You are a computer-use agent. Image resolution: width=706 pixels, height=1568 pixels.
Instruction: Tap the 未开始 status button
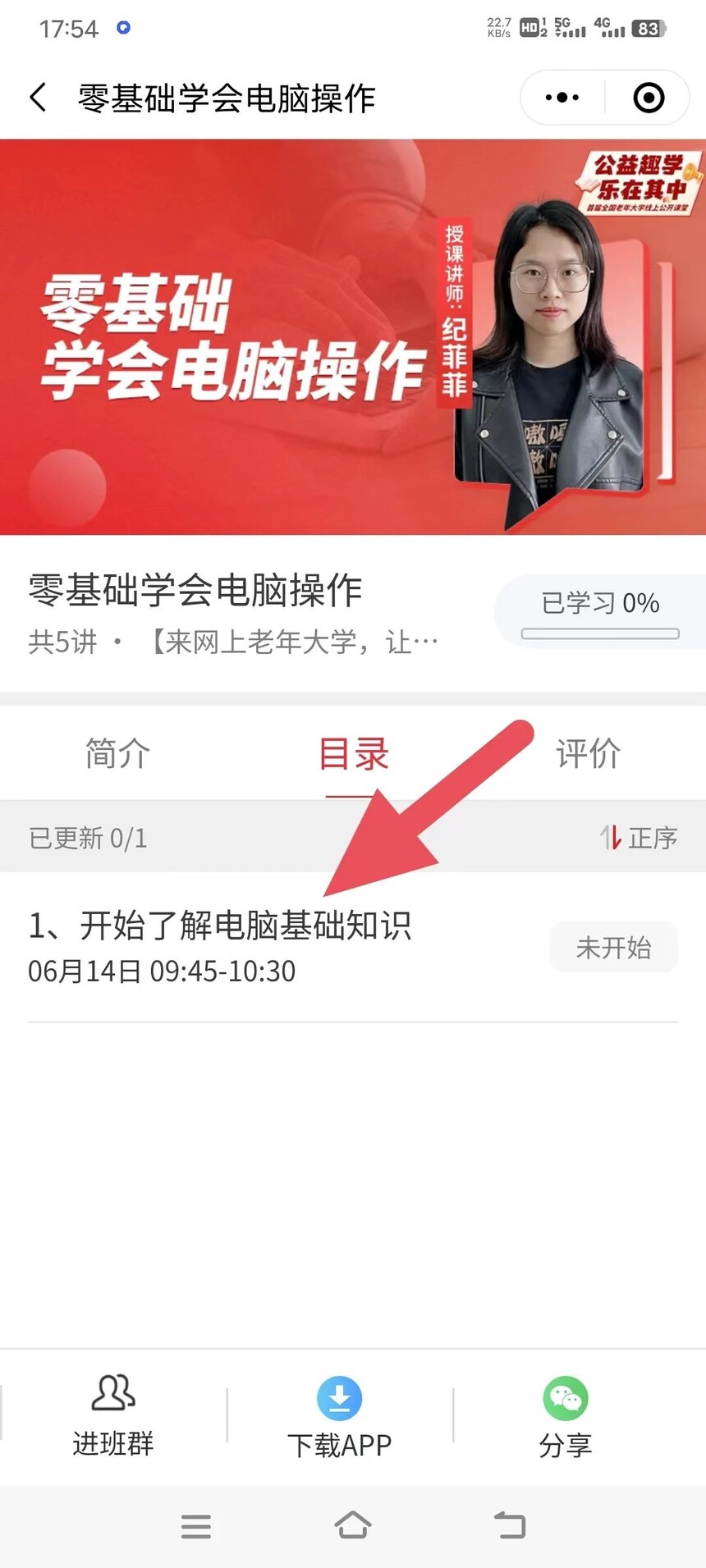click(613, 947)
